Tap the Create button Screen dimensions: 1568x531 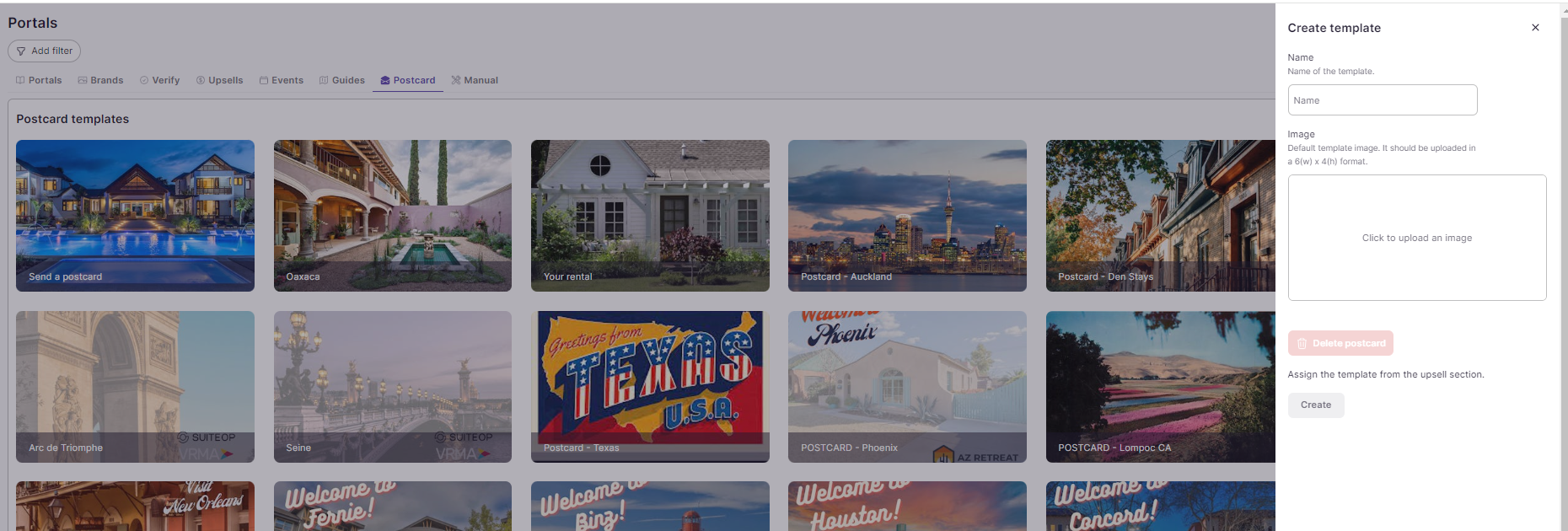[x=1315, y=405]
